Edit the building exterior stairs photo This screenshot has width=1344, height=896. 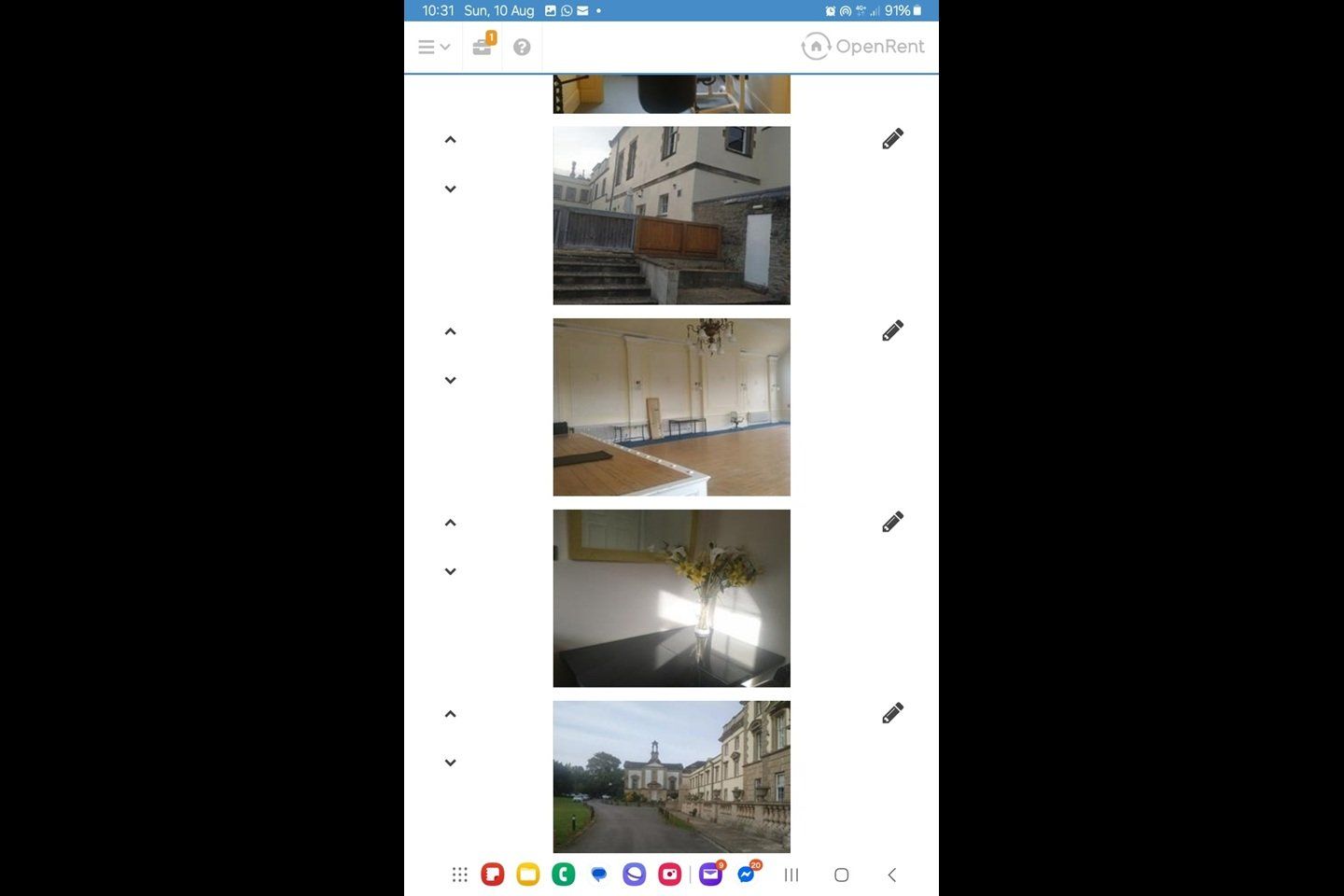click(x=892, y=139)
